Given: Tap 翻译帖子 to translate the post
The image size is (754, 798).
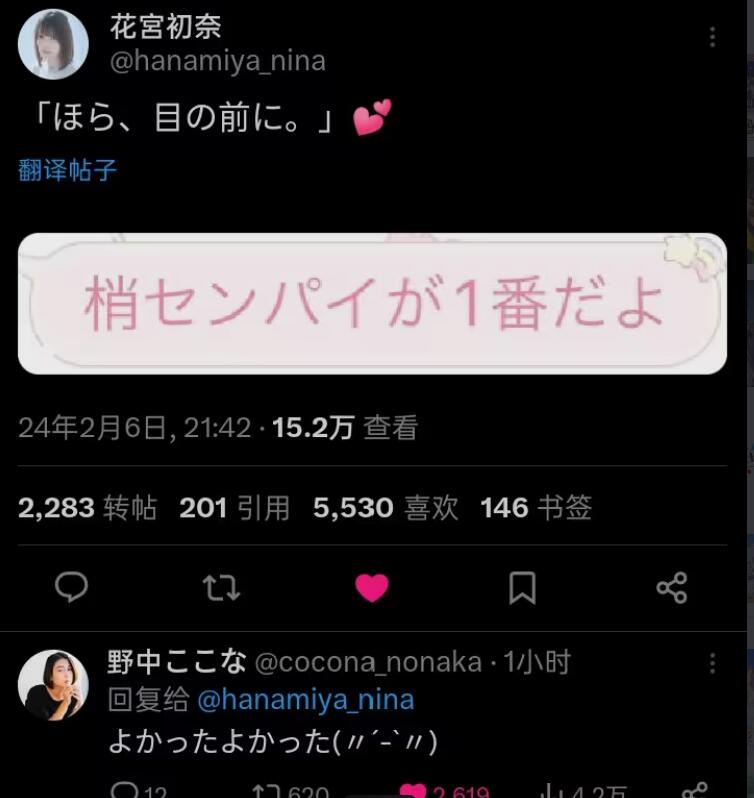Looking at the screenshot, I should pos(68,170).
